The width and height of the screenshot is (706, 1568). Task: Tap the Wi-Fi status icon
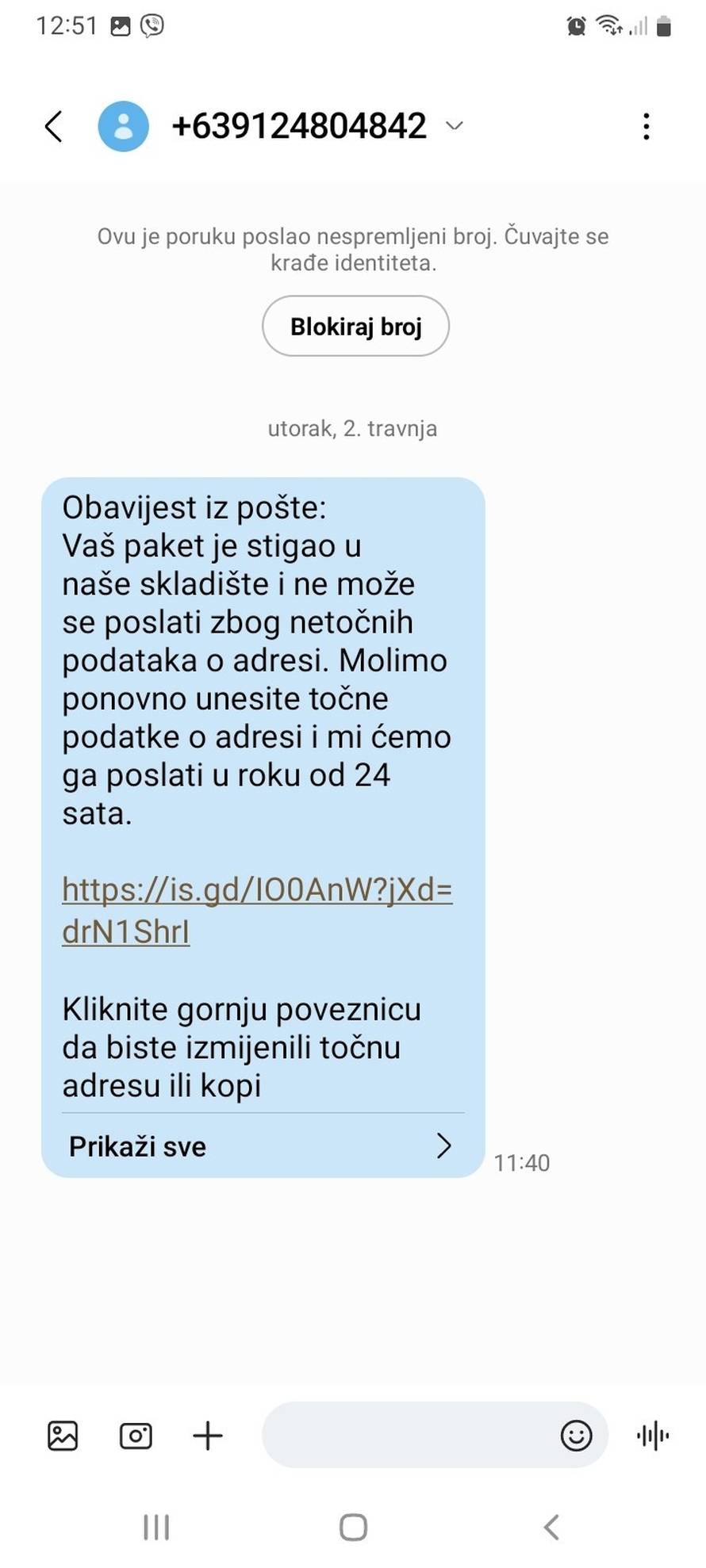pyautogui.click(x=607, y=25)
